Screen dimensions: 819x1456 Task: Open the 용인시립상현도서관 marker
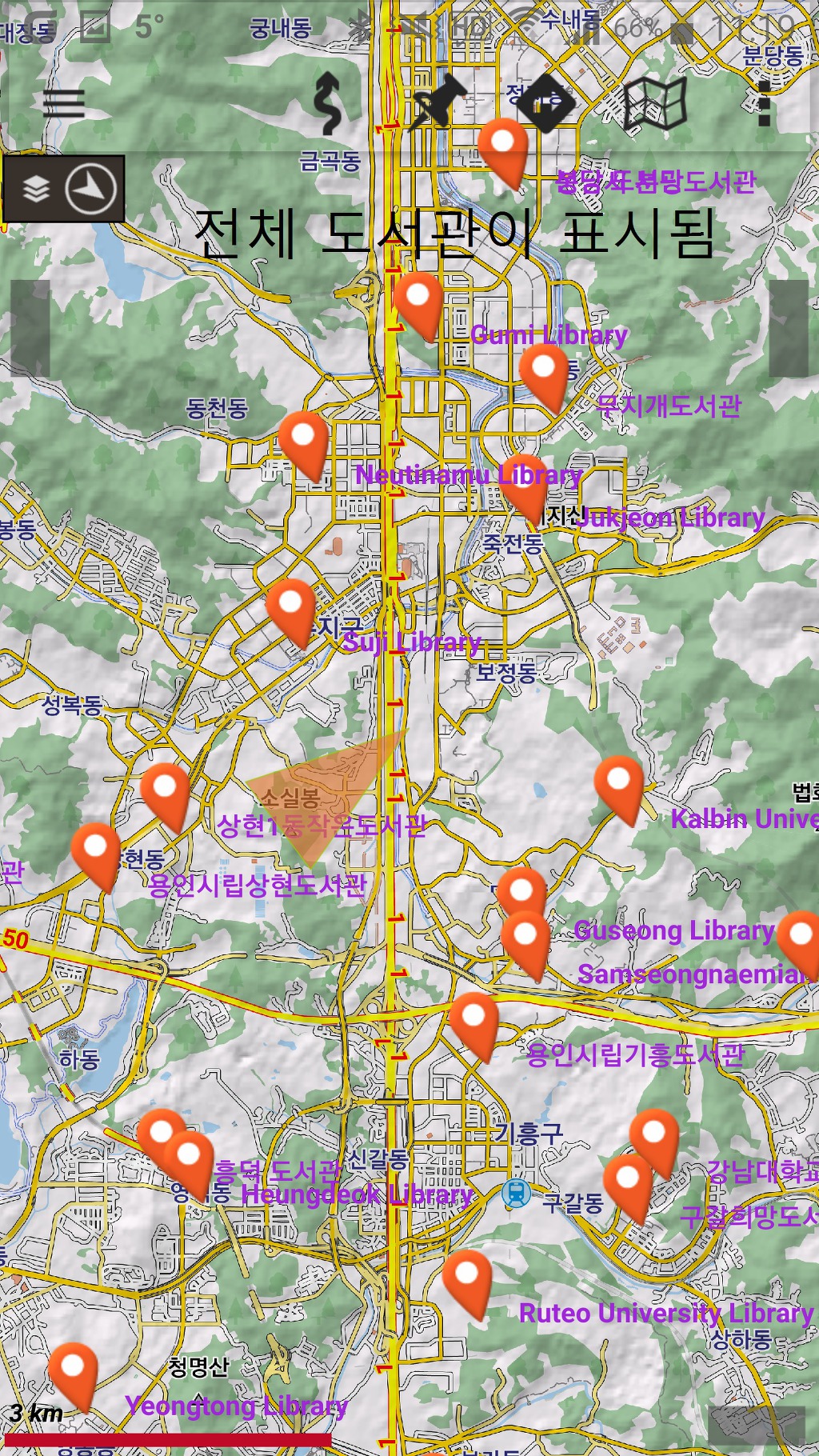click(96, 849)
